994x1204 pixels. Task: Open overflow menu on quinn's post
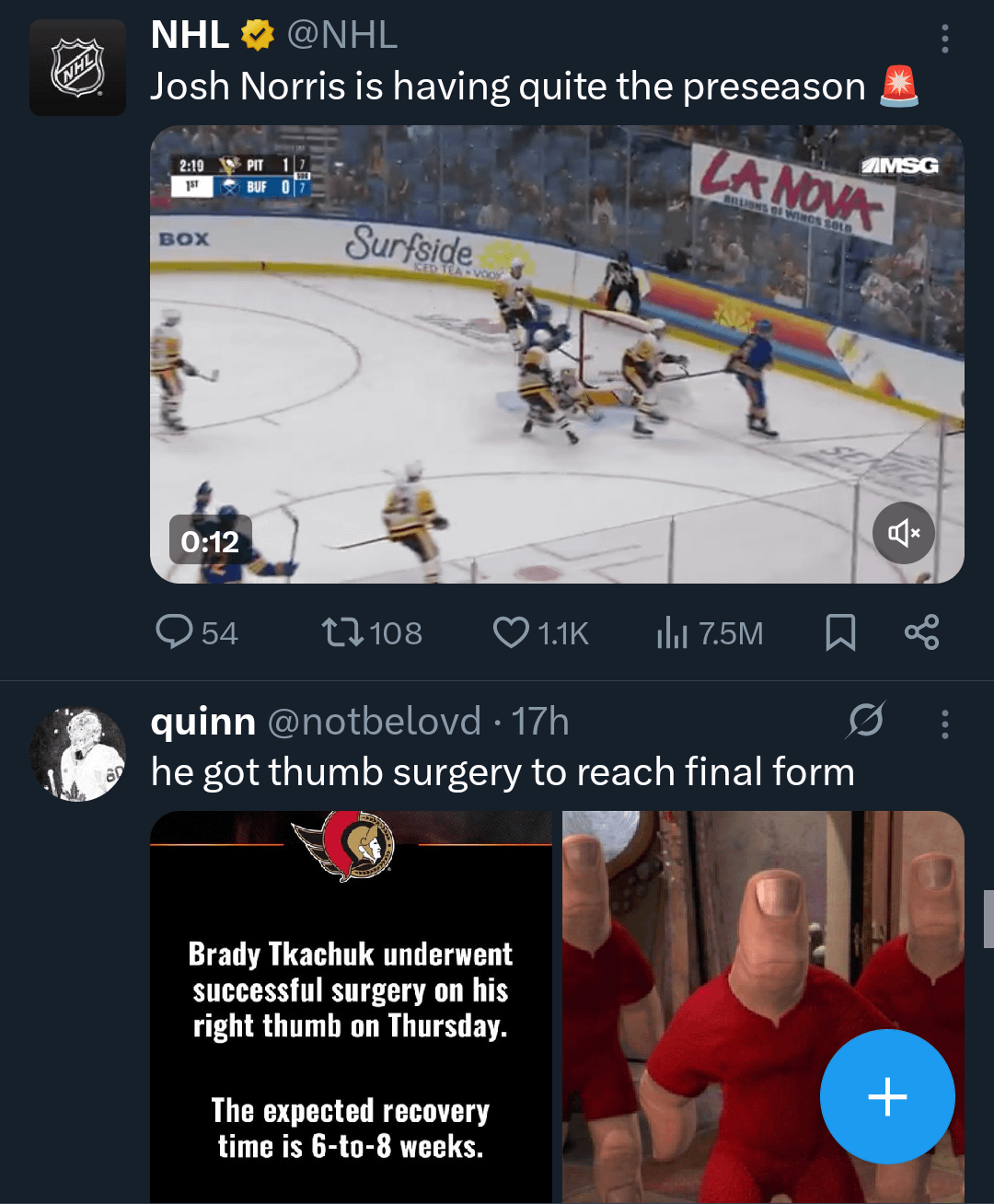944,724
